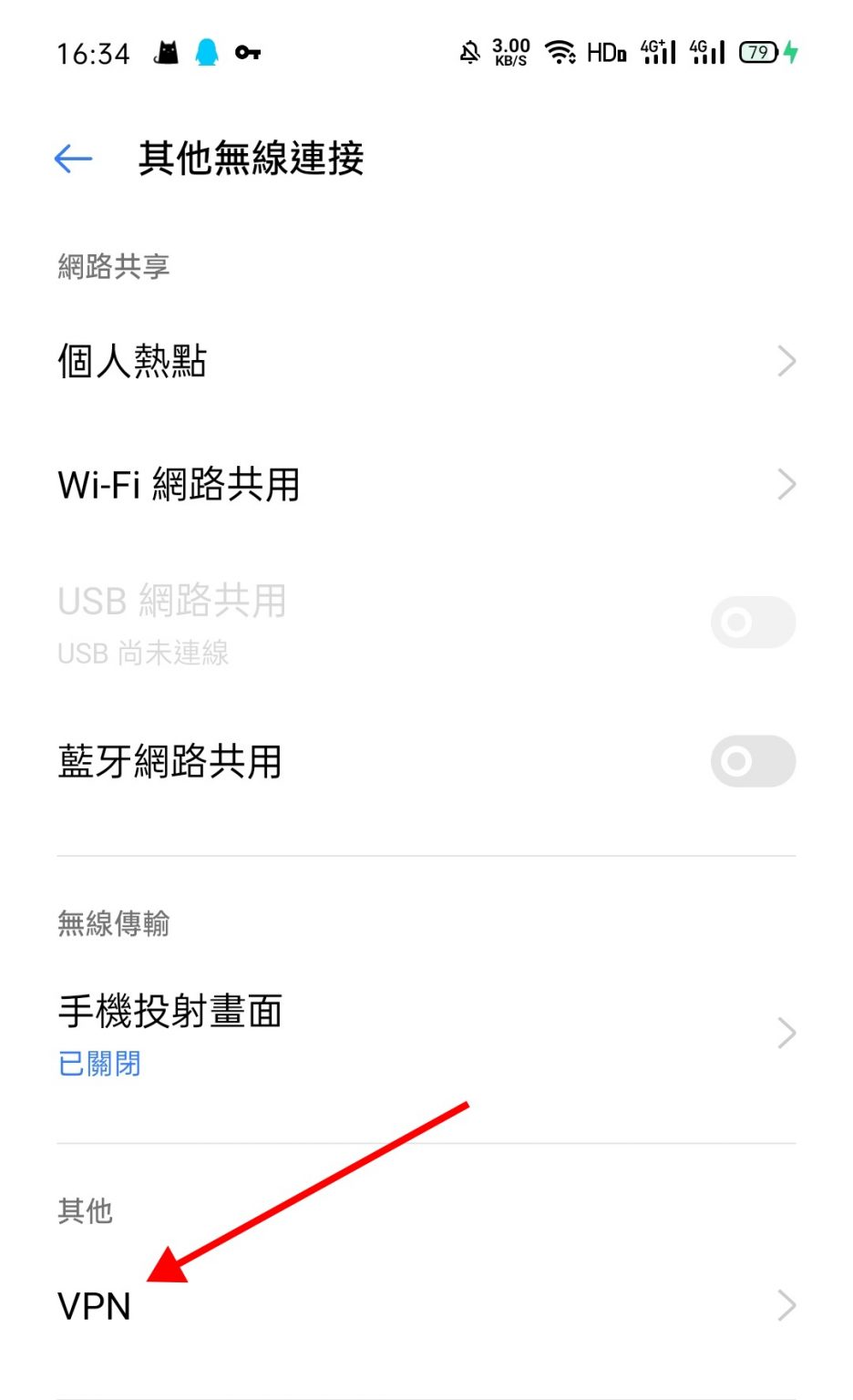853x1400 pixels.
Task: Enable 藍牙網路共用 toggle
Action: coord(752,761)
